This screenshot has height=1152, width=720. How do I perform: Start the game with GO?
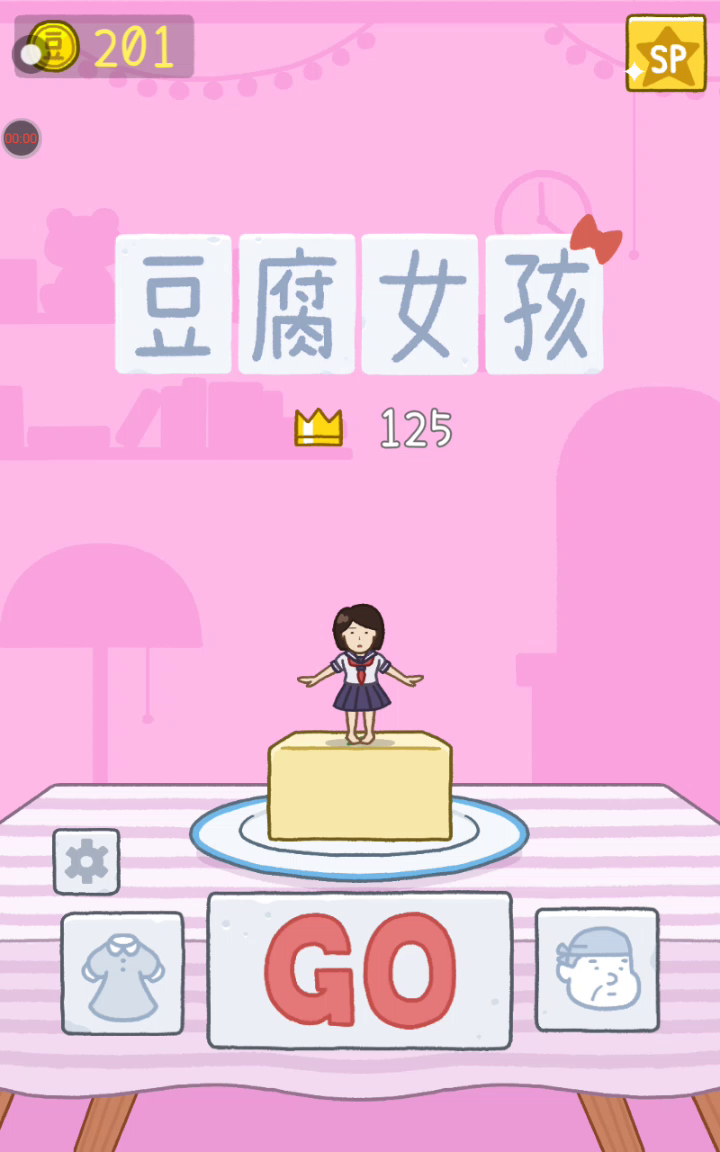pos(360,969)
